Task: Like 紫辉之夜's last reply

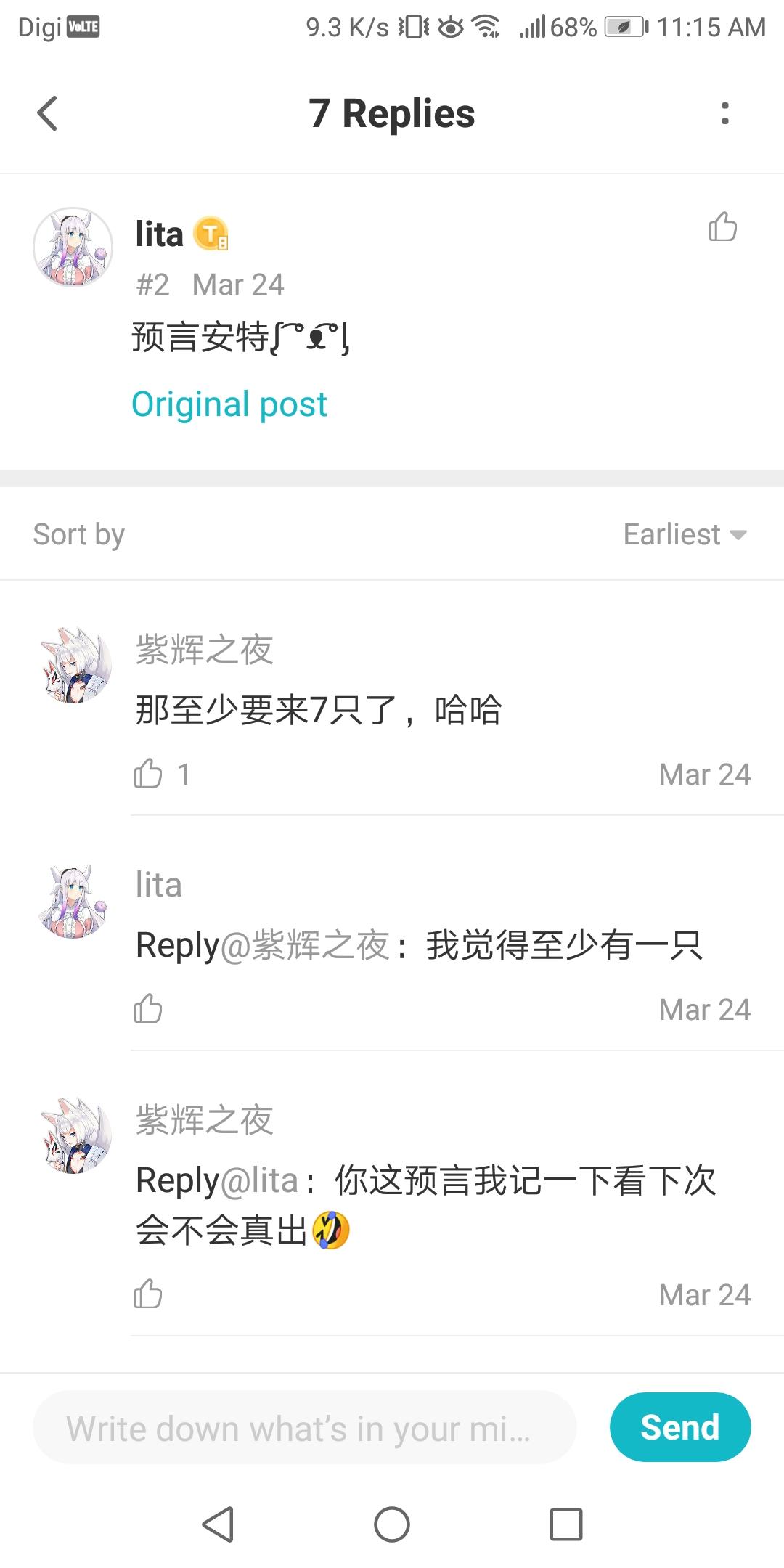Action: [x=147, y=1294]
